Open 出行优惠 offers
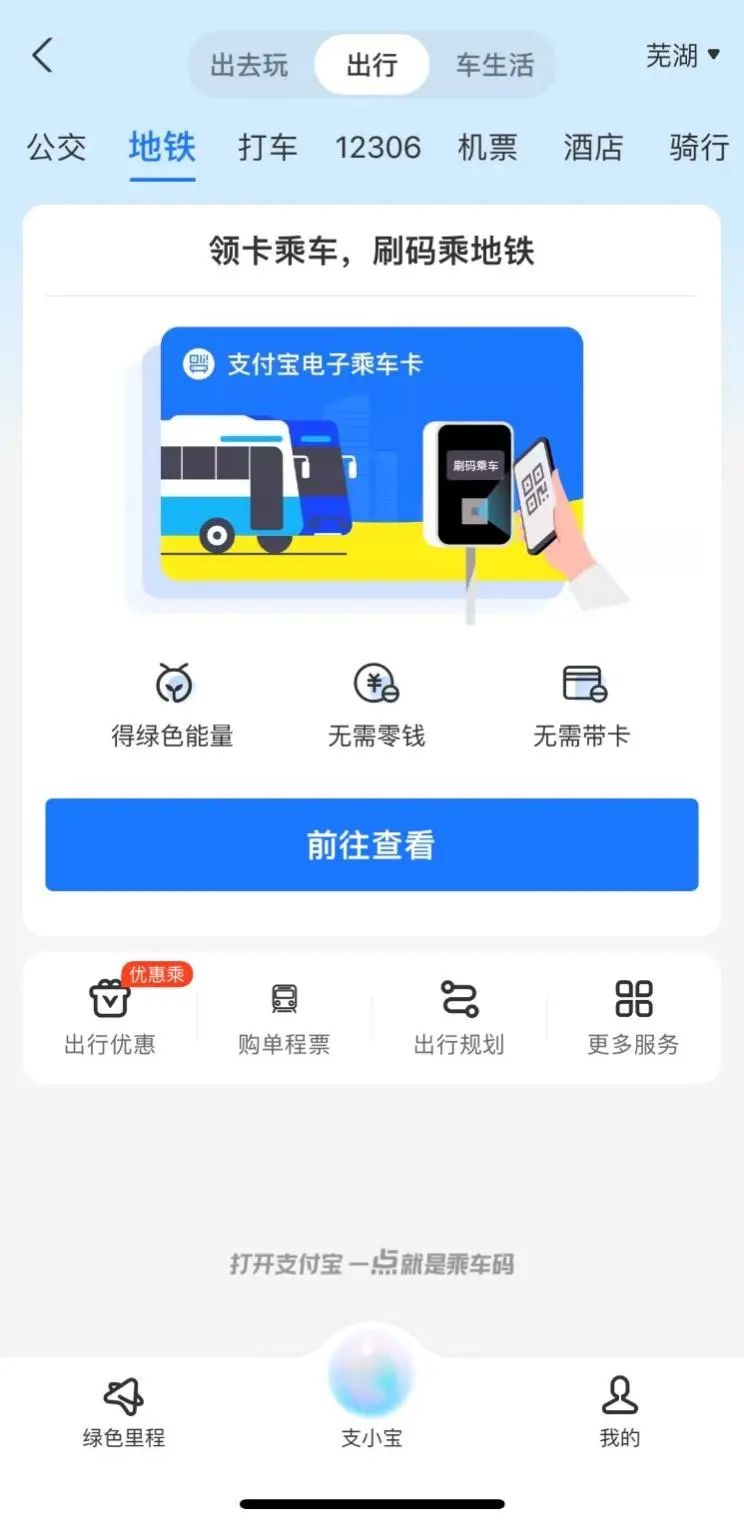The height and width of the screenshot is (1524, 744). 110,1018
